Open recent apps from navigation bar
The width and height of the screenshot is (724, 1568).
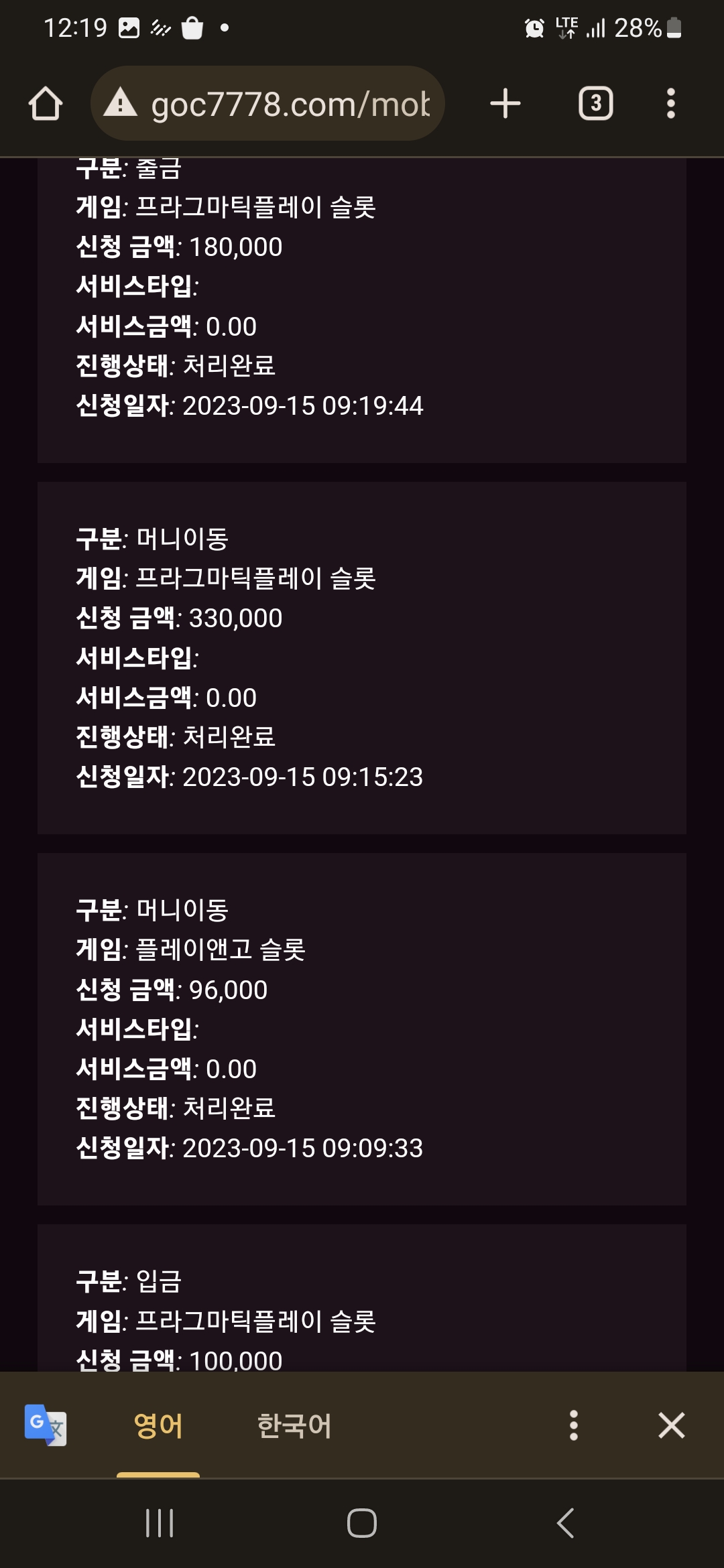pos(160,1523)
